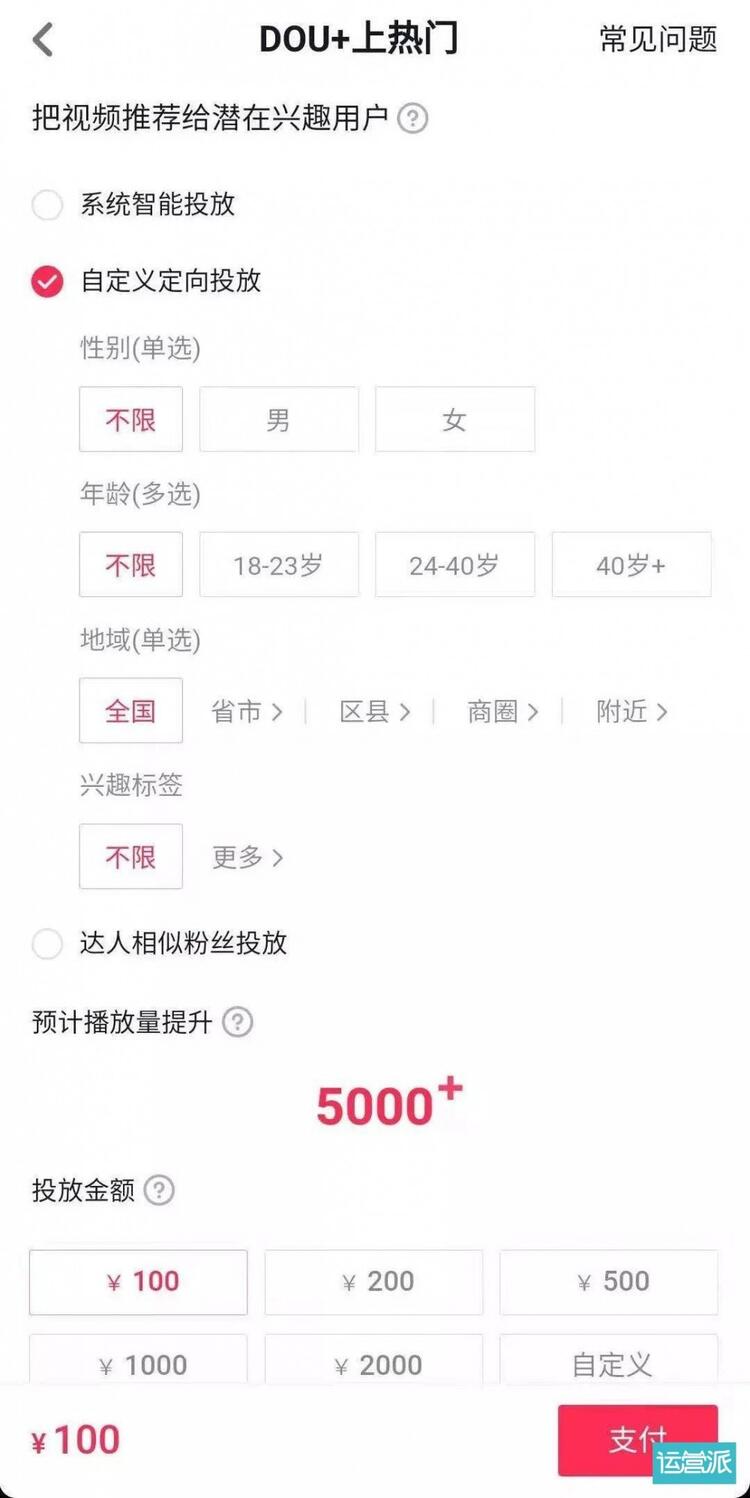Expand the 省市 region selector
Image resolution: width=750 pixels, height=1498 pixels.
tap(247, 711)
